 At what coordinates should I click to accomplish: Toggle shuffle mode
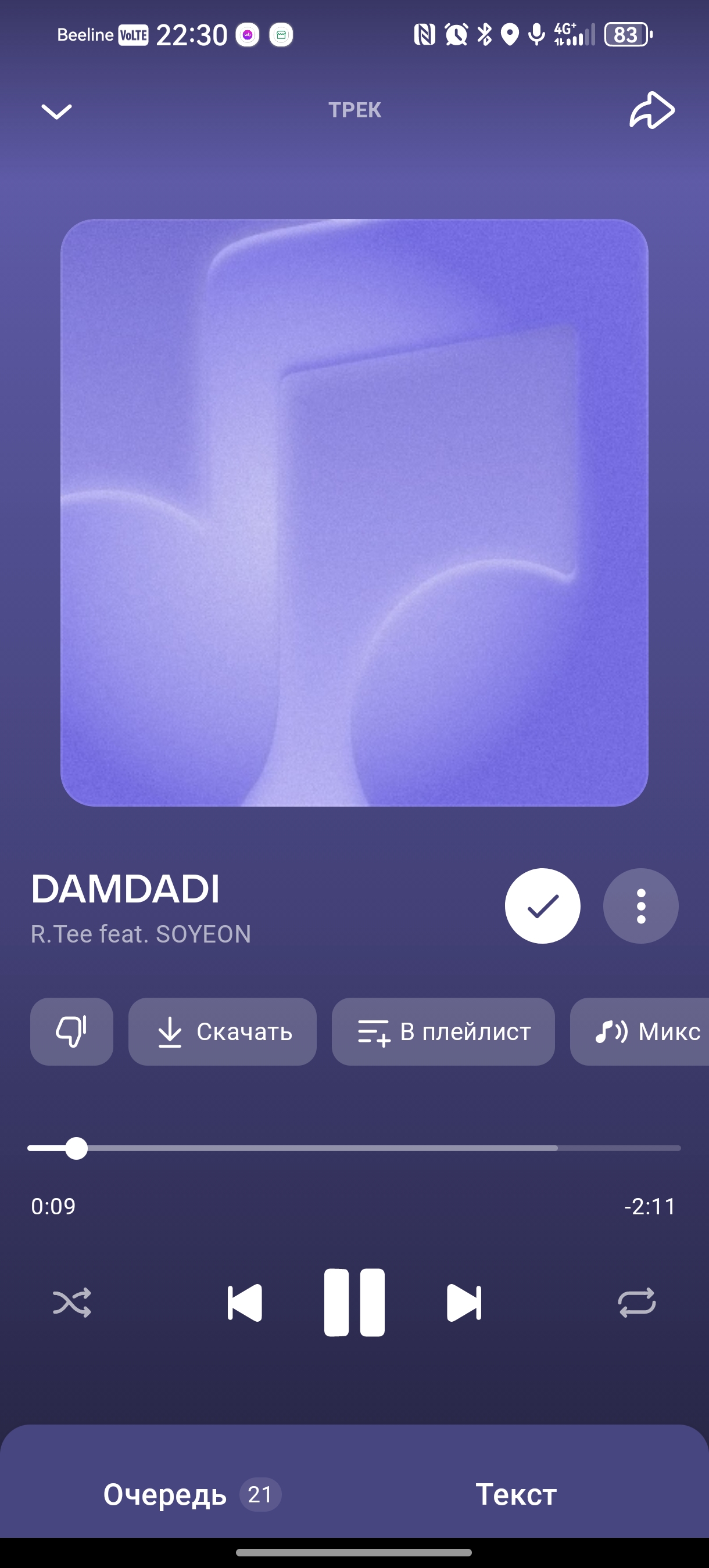(72, 1303)
